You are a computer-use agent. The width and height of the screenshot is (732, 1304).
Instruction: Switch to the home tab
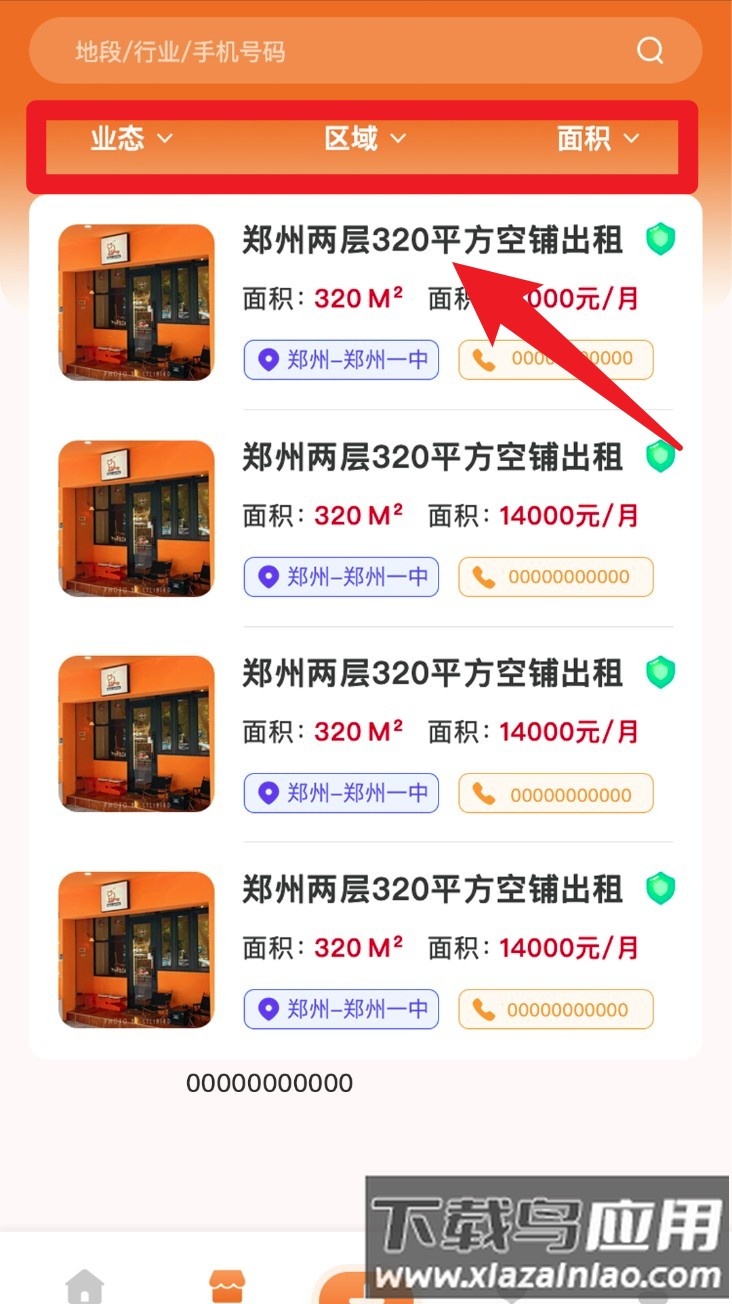point(84,1285)
